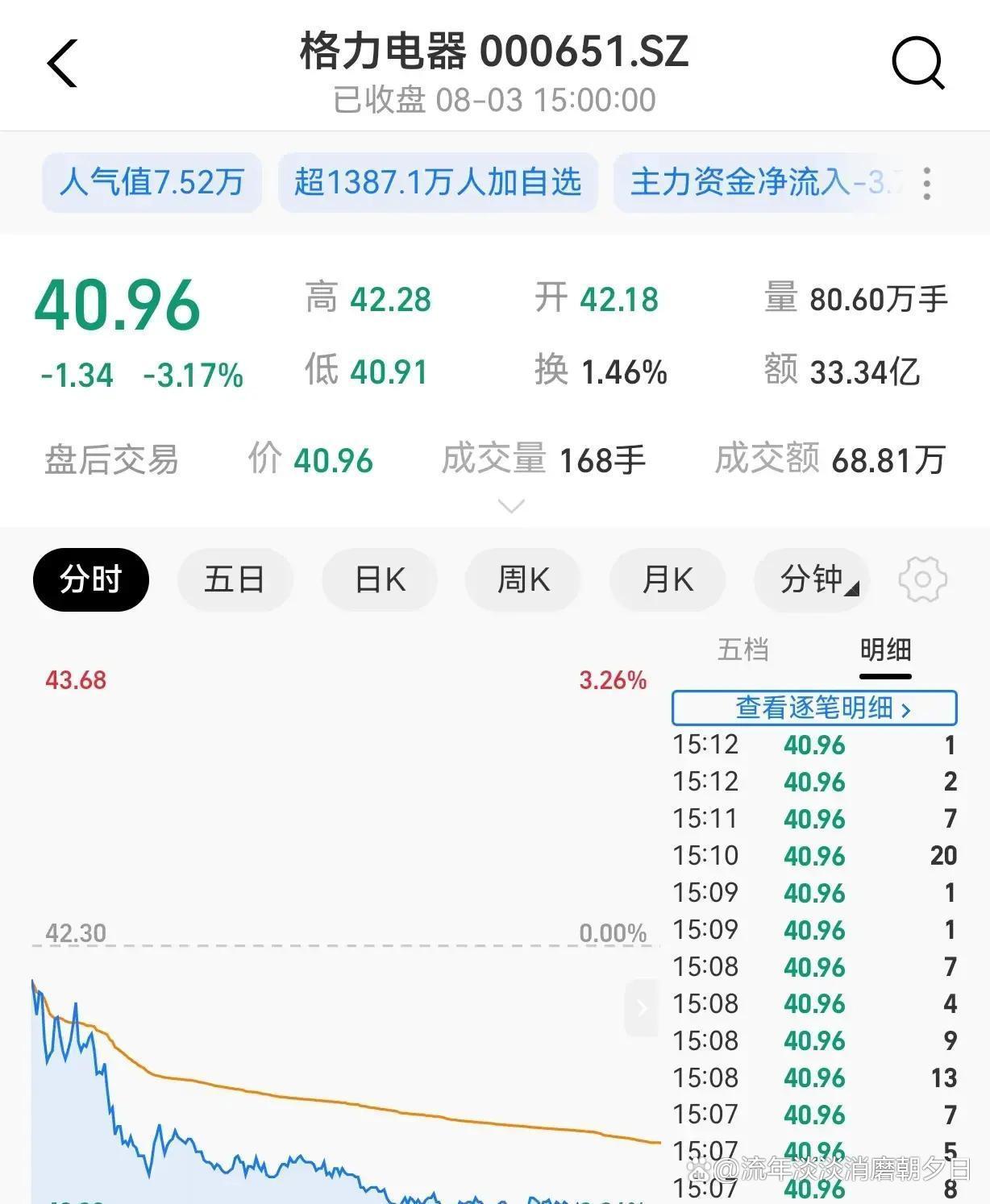Switch to the 日K chart
Screen dimensions: 990x1204
(380, 579)
